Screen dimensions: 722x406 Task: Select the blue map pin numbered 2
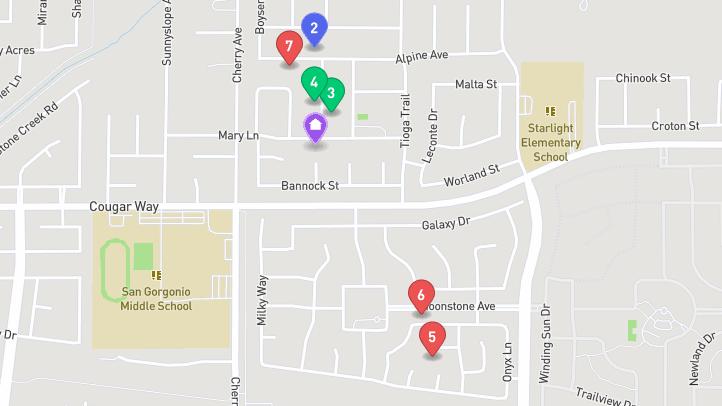pos(314,29)
